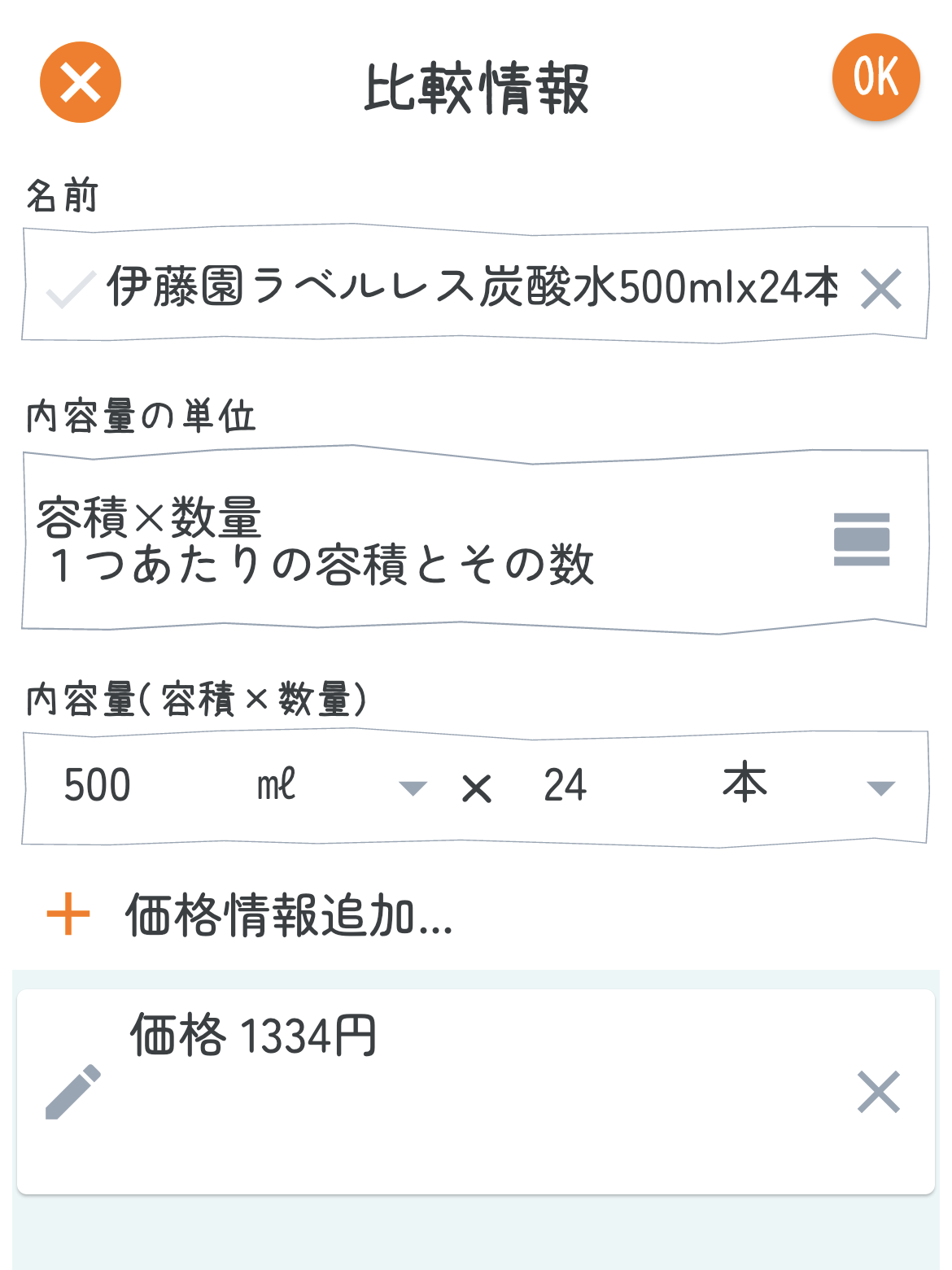
Task: Edit the 1334円 price with the pencil
Action: (73, 1091)
